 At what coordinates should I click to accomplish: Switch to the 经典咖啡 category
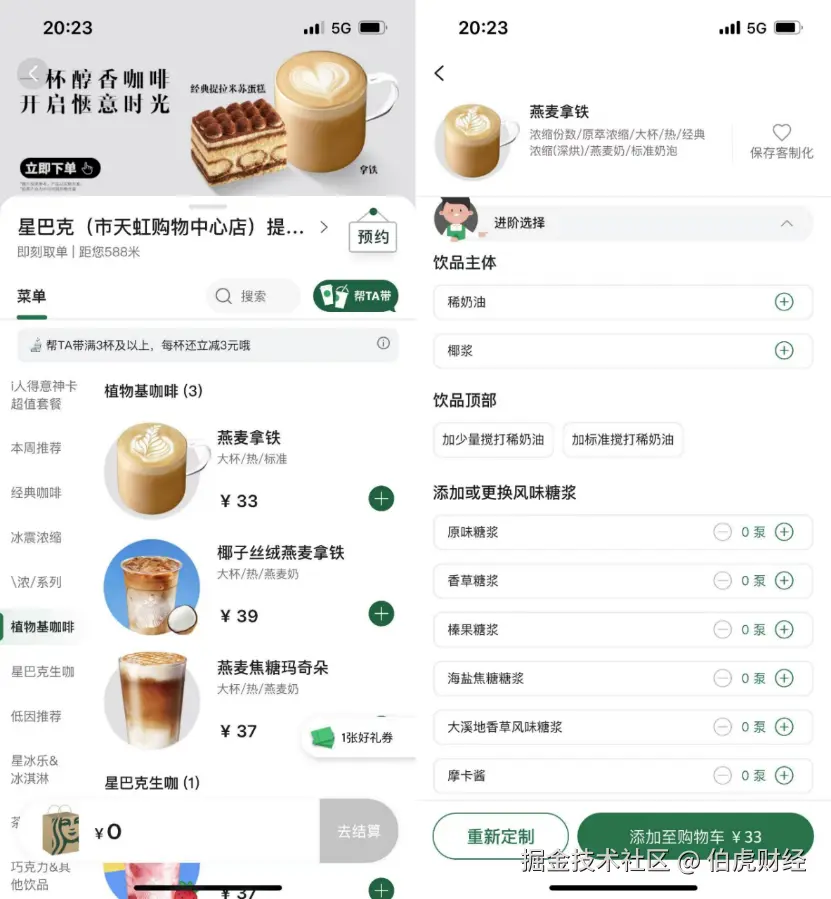click(36, 493)
